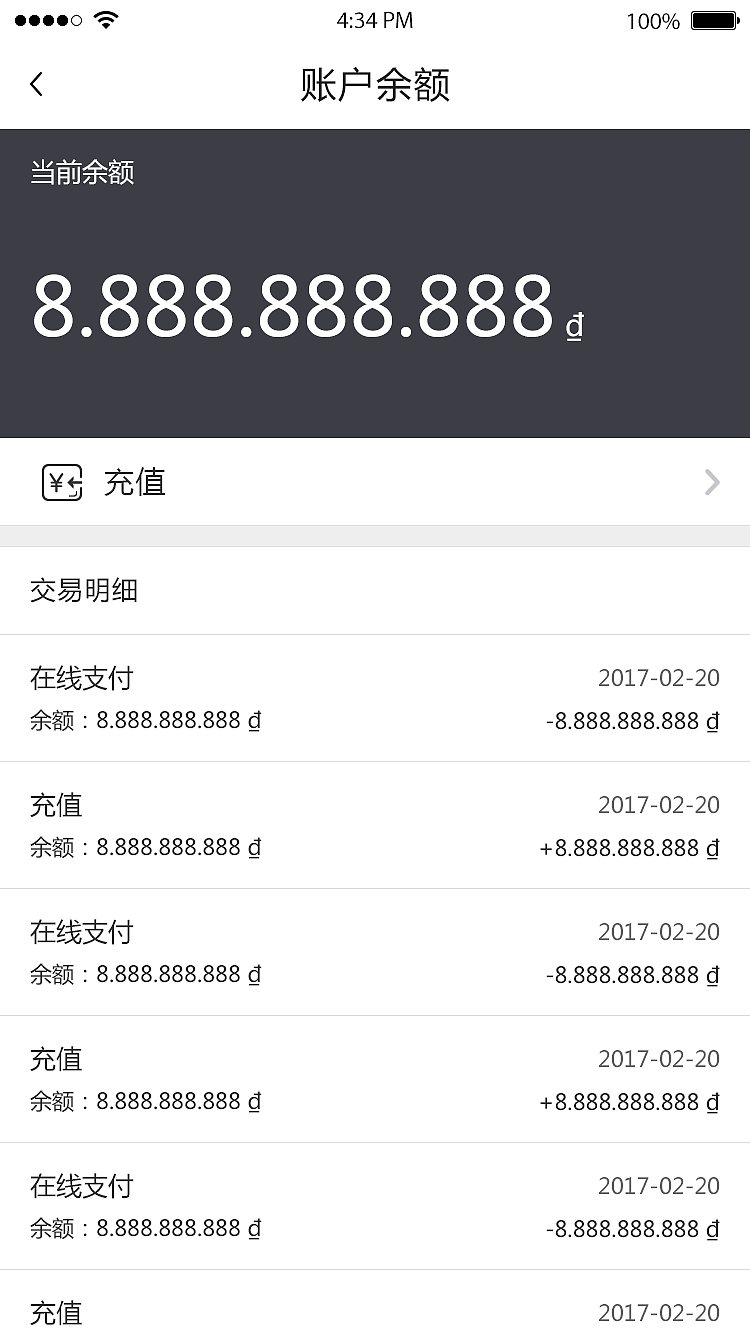Tap the đ symbol on first payment amount
The image size is (750, 1334).
[x=712, y=720]
